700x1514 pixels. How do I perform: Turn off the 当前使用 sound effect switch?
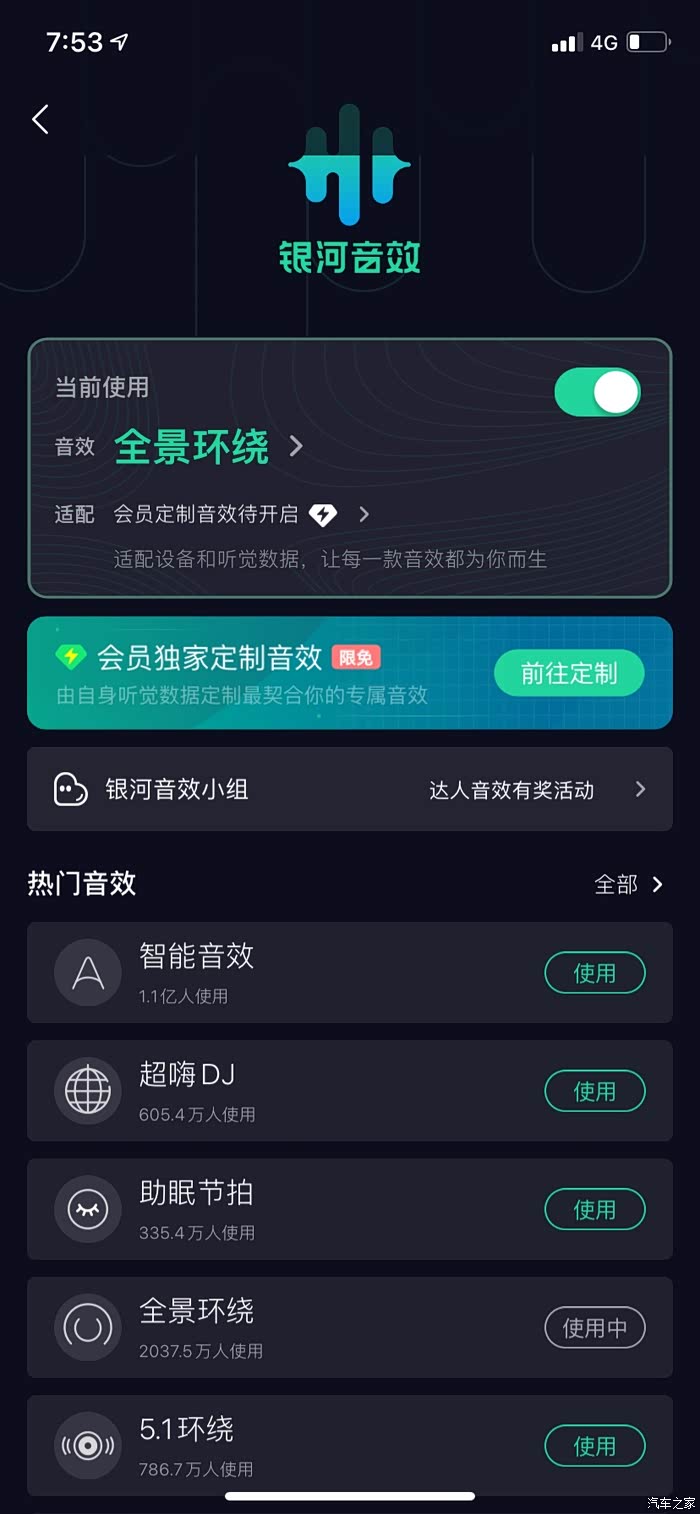point(597,391)
